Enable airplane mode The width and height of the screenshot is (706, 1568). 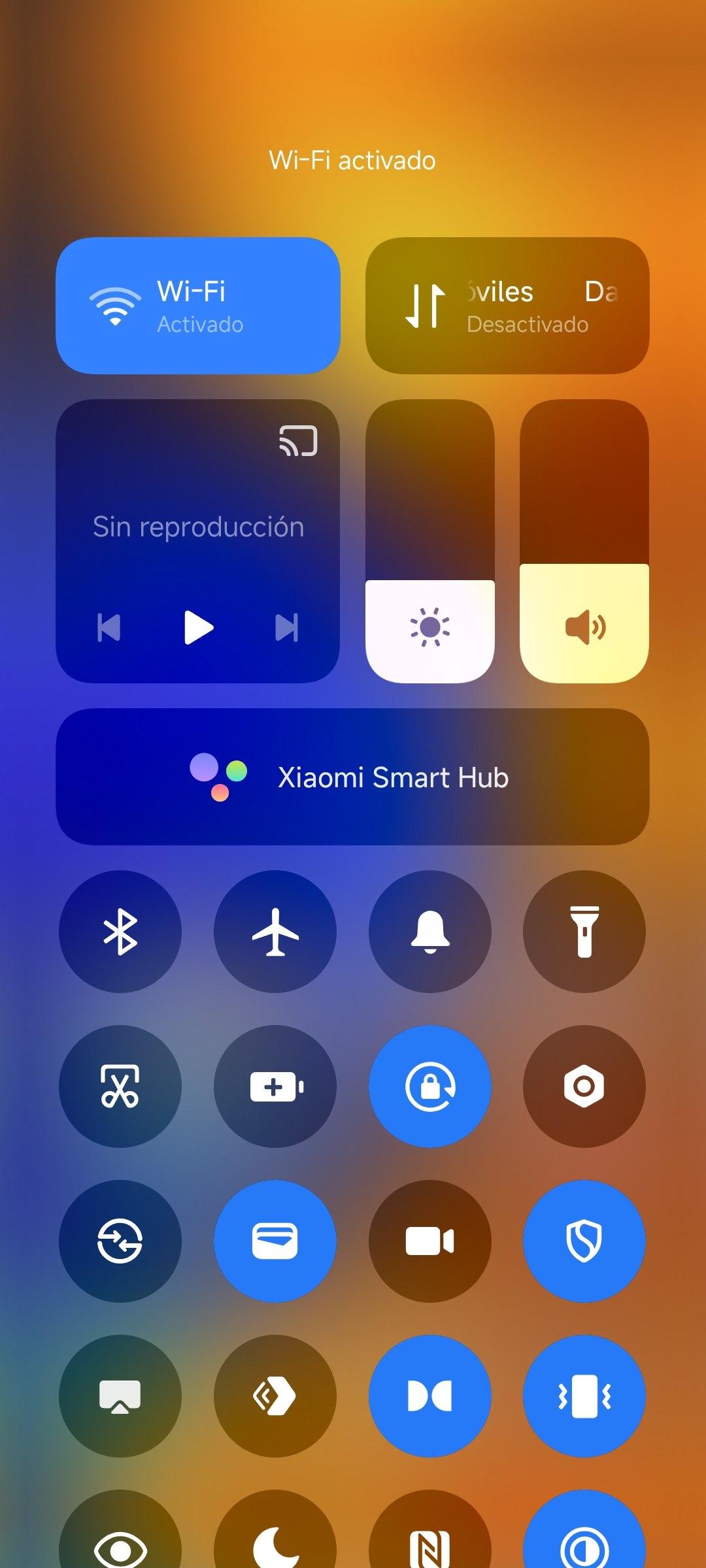coord(275,932)
